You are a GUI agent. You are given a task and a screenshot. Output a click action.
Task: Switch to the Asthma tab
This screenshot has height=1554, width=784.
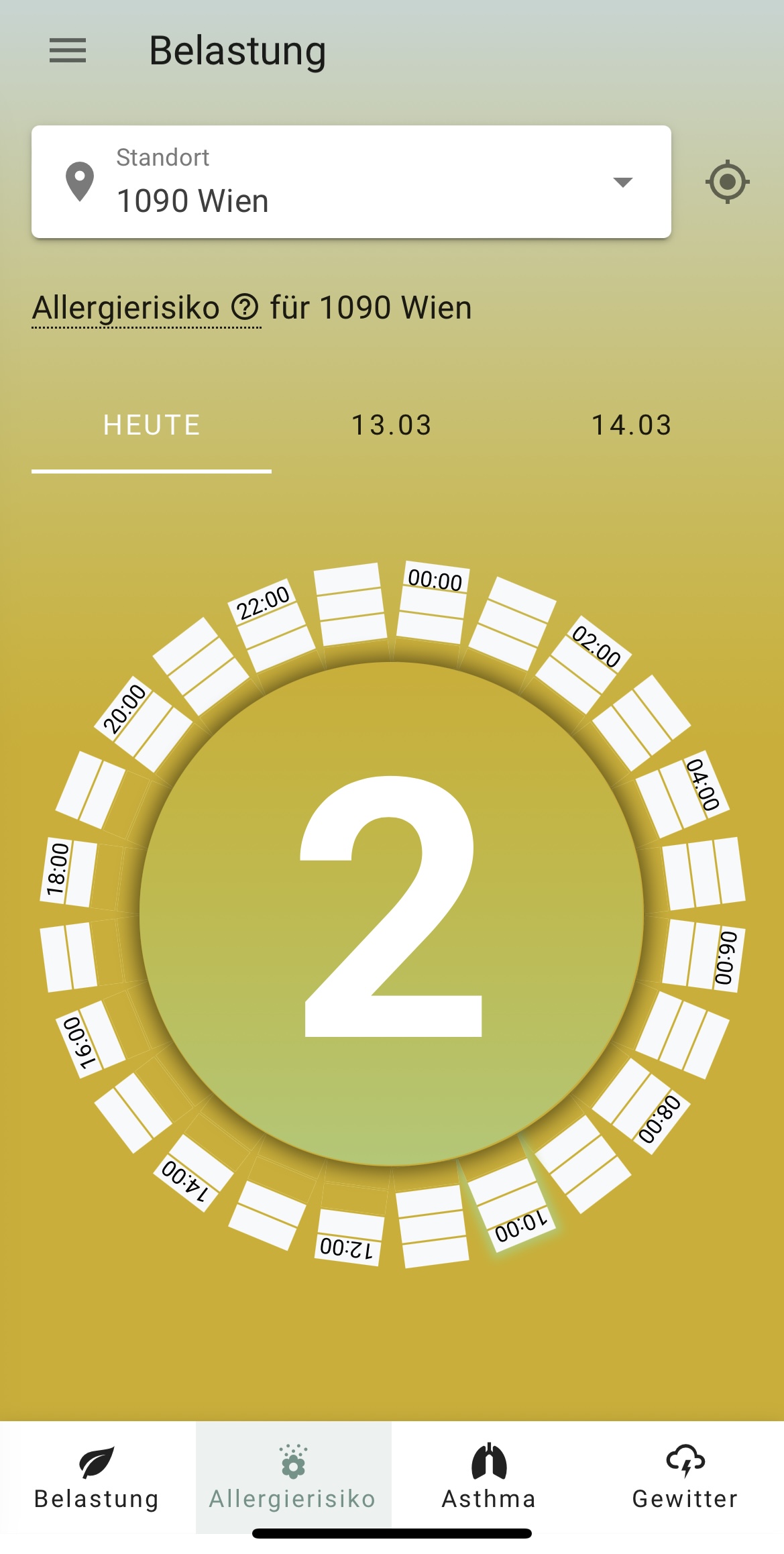pyautogui.click(x=490, y=1478)
